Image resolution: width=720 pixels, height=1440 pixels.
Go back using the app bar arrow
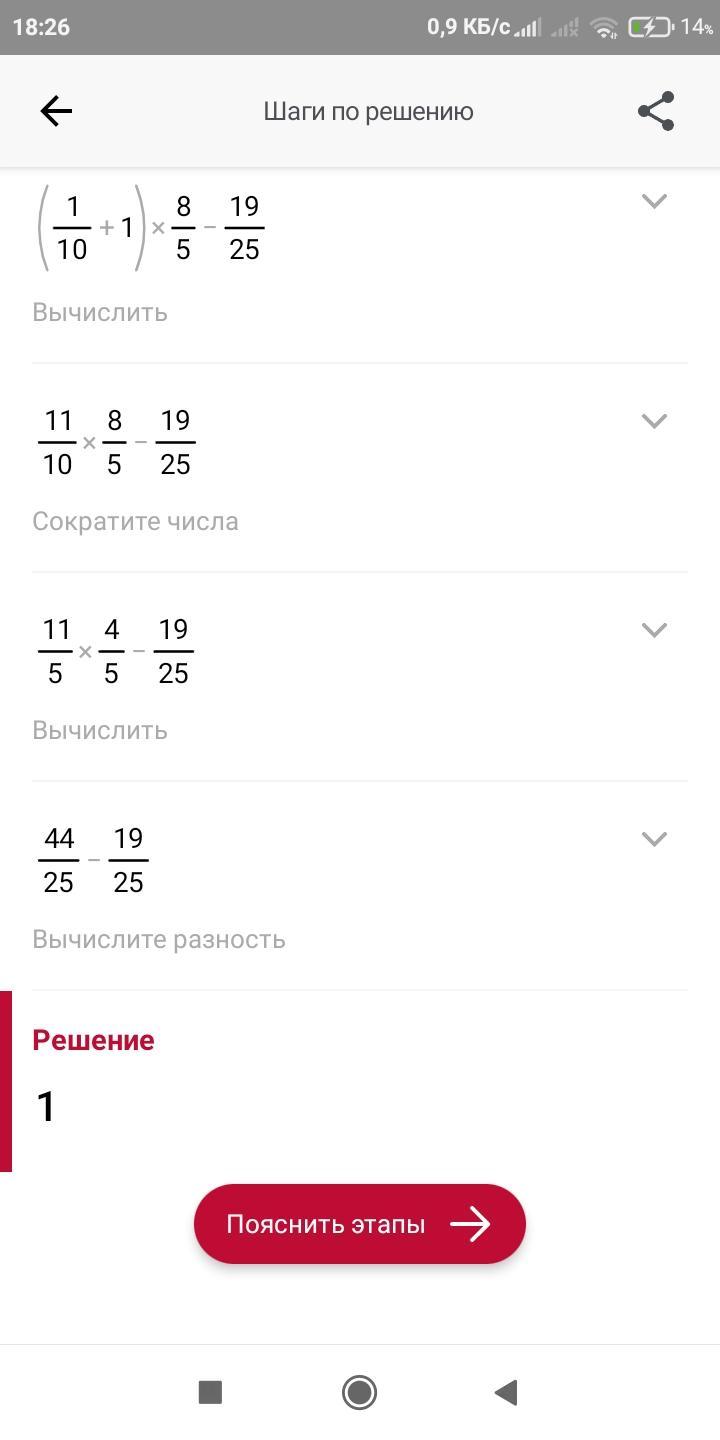(x=56, y=111)
